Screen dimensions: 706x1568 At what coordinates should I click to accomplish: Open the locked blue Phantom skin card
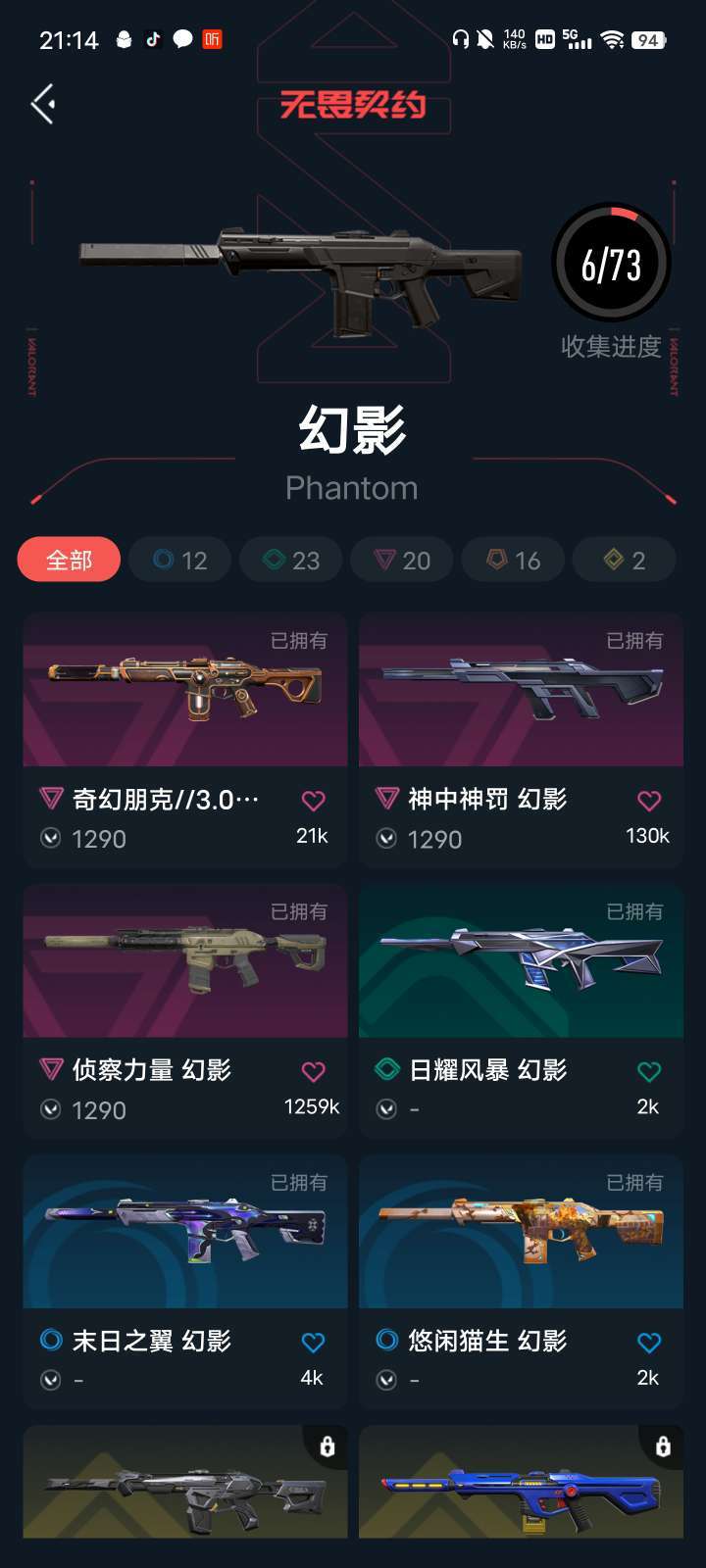pos(521,1482)
